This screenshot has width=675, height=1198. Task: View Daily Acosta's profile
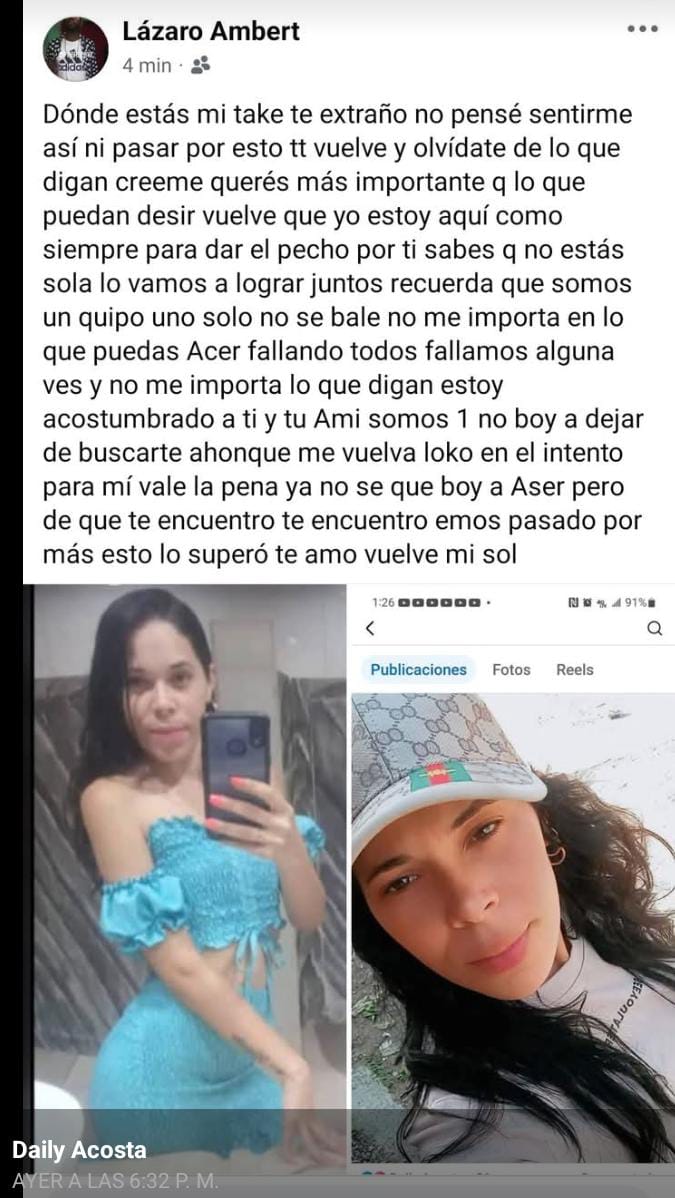(x=79, y=1150)
